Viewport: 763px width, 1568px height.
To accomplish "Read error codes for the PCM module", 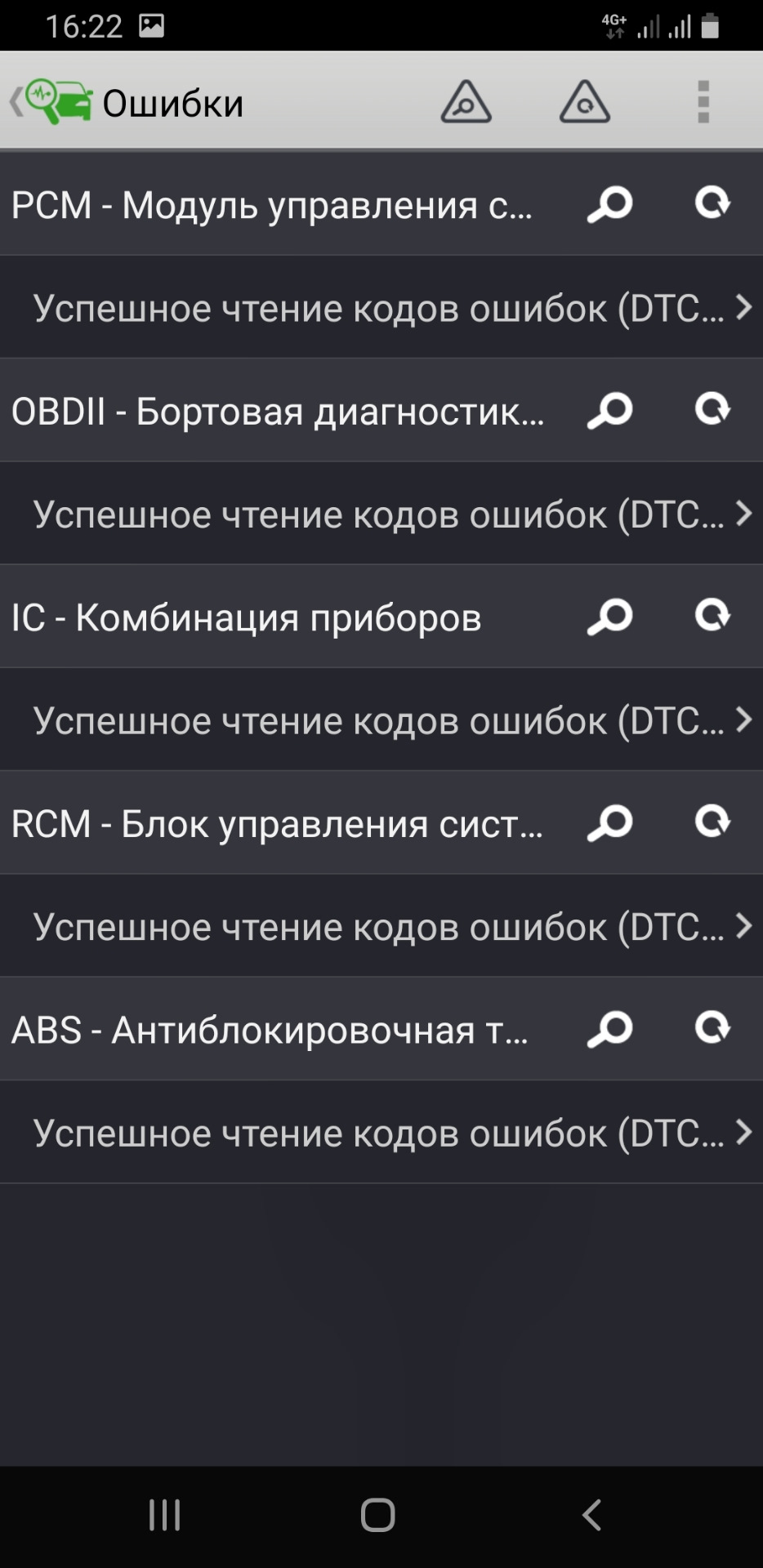I will click(x=610, y=204).
